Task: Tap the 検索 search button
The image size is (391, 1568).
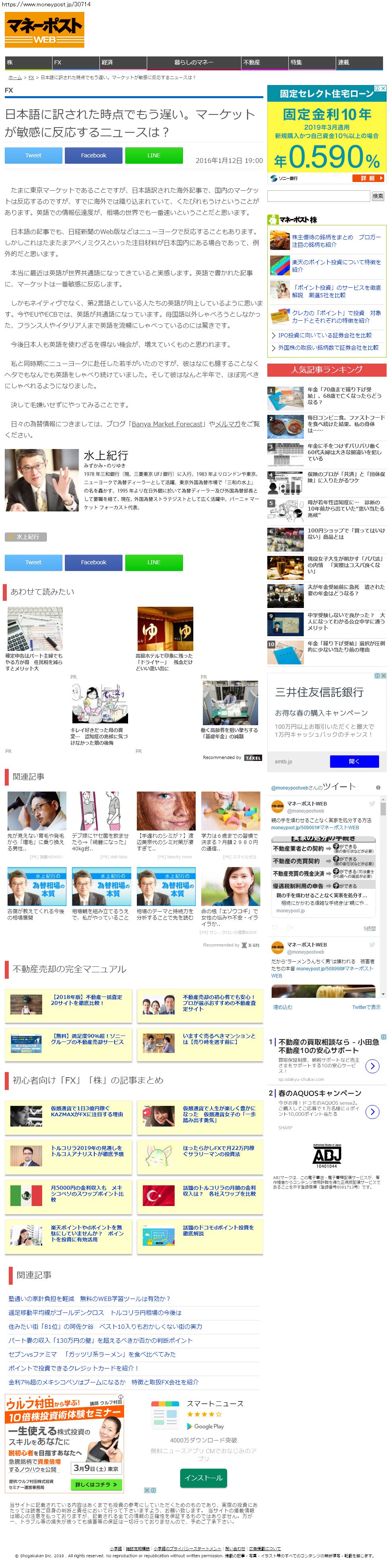Action: click(378, 196)
